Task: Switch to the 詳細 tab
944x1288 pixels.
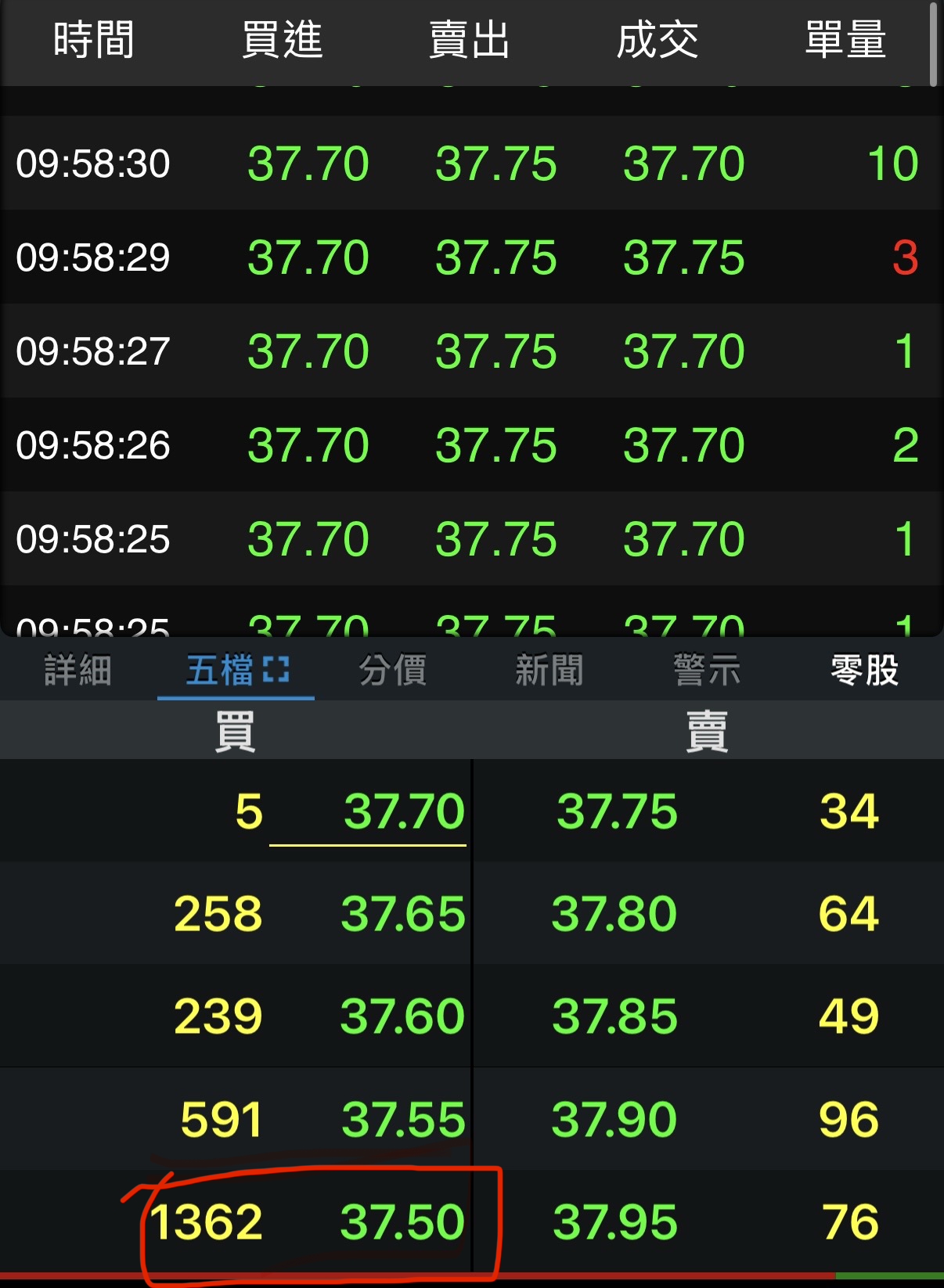Action: tap(77, 671)
